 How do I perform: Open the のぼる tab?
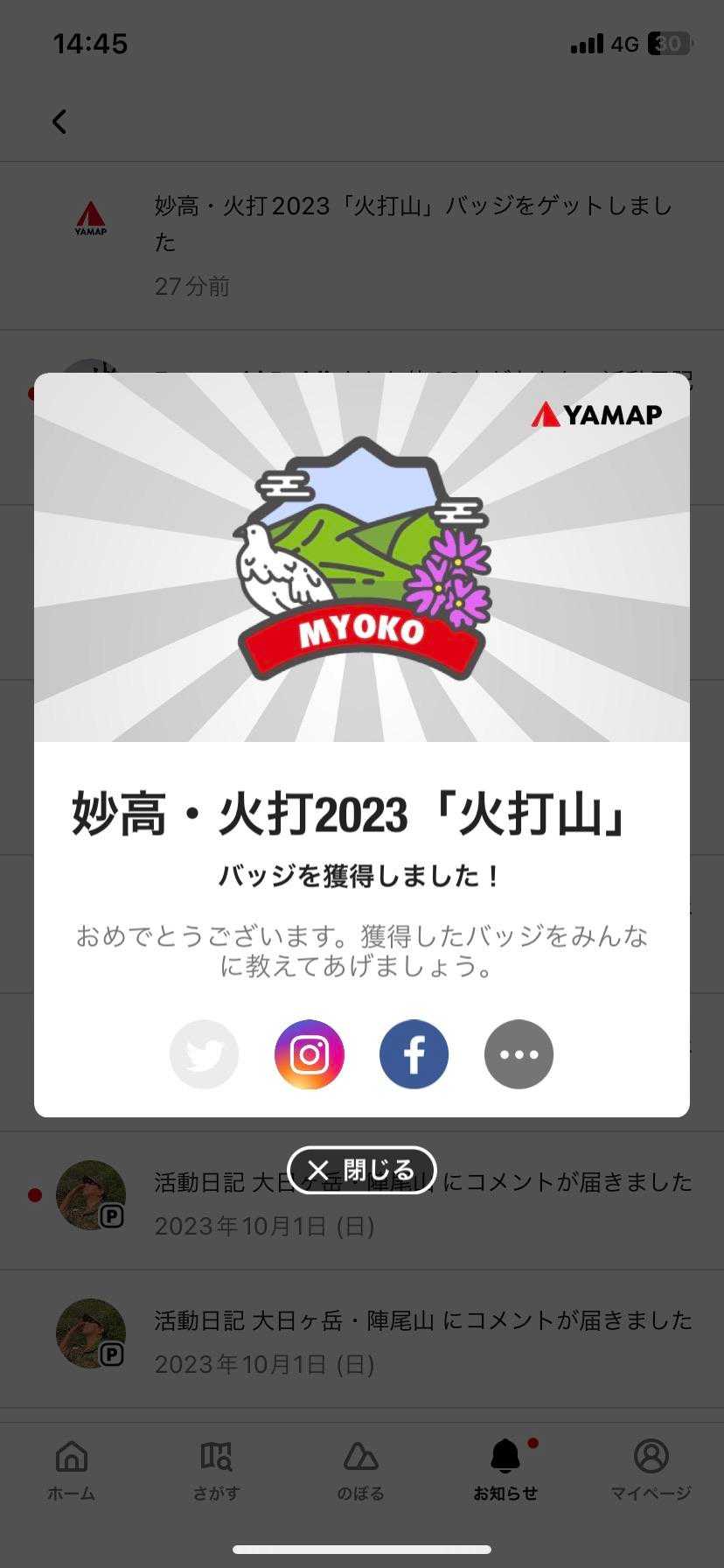coord(361,1470)
